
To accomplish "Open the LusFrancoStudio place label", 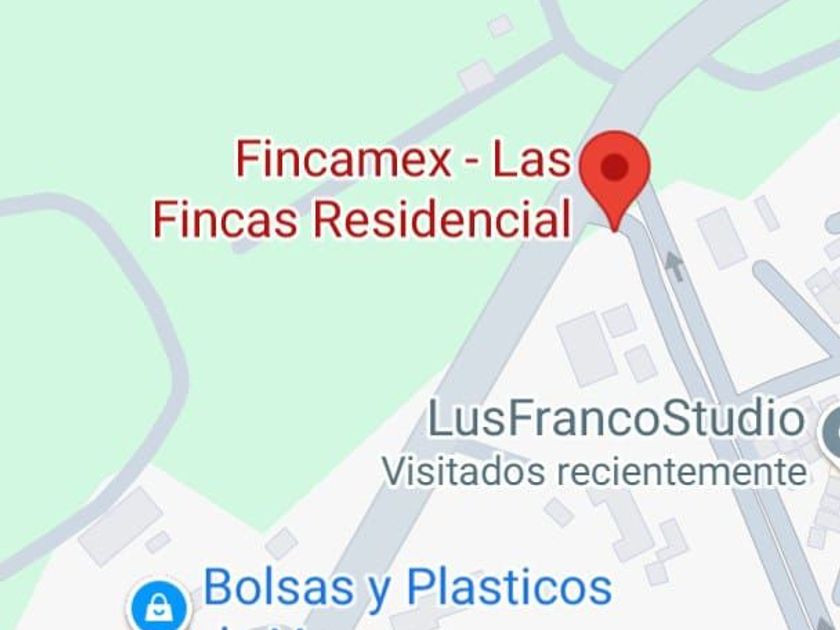I will (616, 419).
